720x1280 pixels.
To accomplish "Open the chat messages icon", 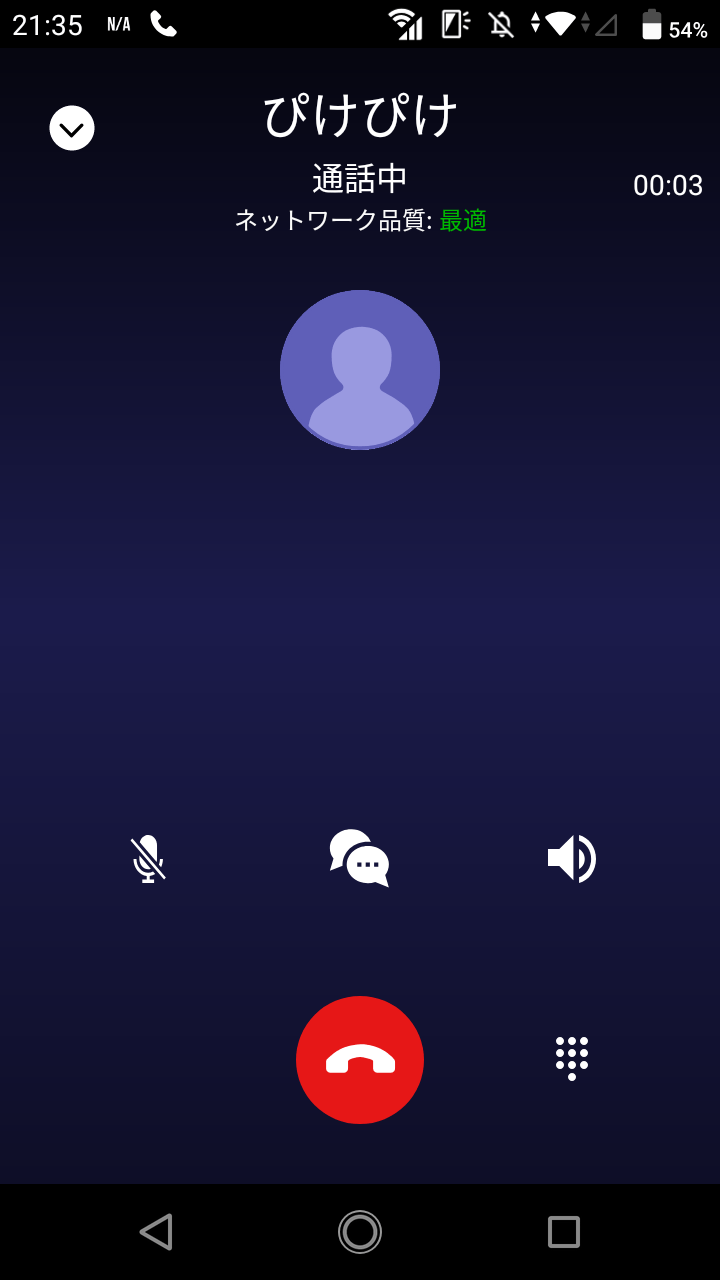I will 359,858.
